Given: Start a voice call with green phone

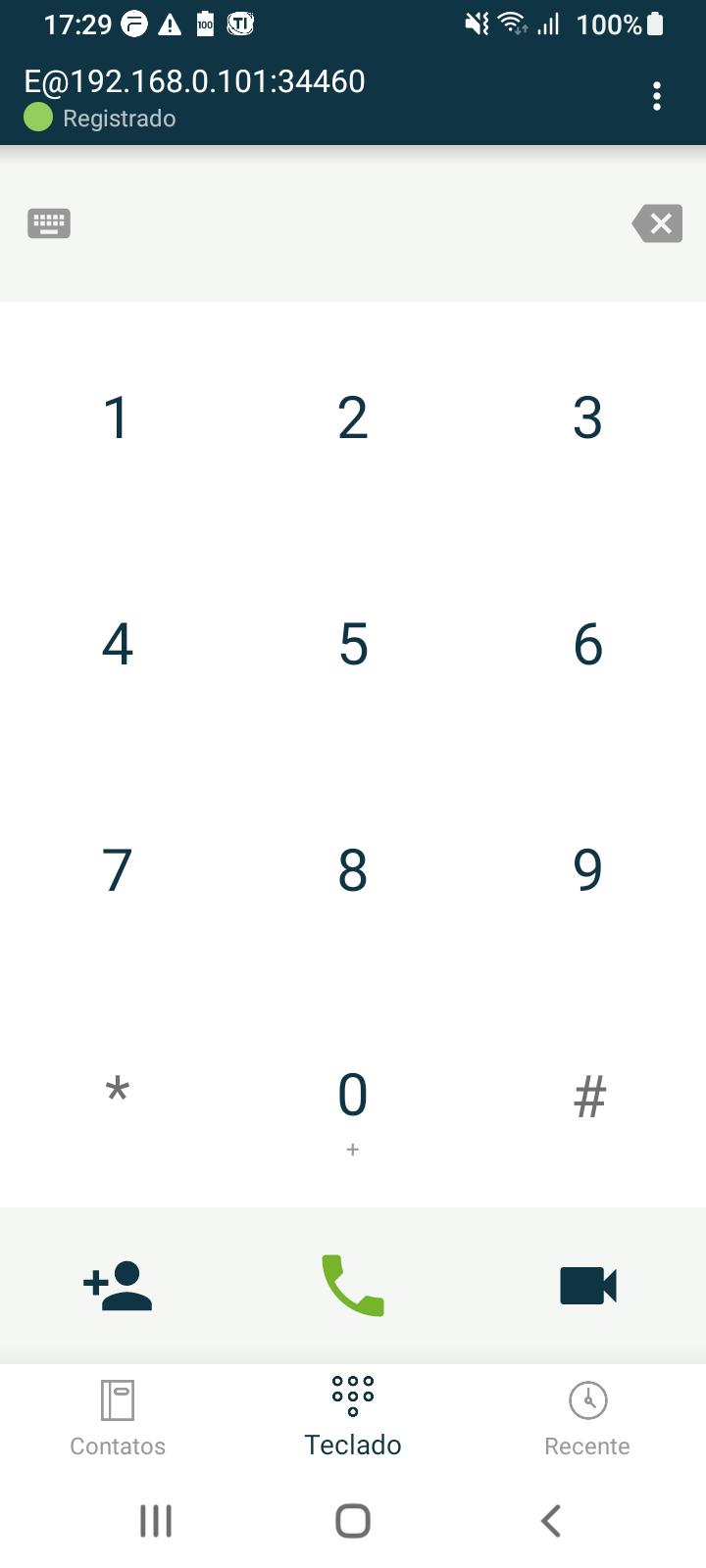Looking at the screenshot, I should click(353, 1285).
